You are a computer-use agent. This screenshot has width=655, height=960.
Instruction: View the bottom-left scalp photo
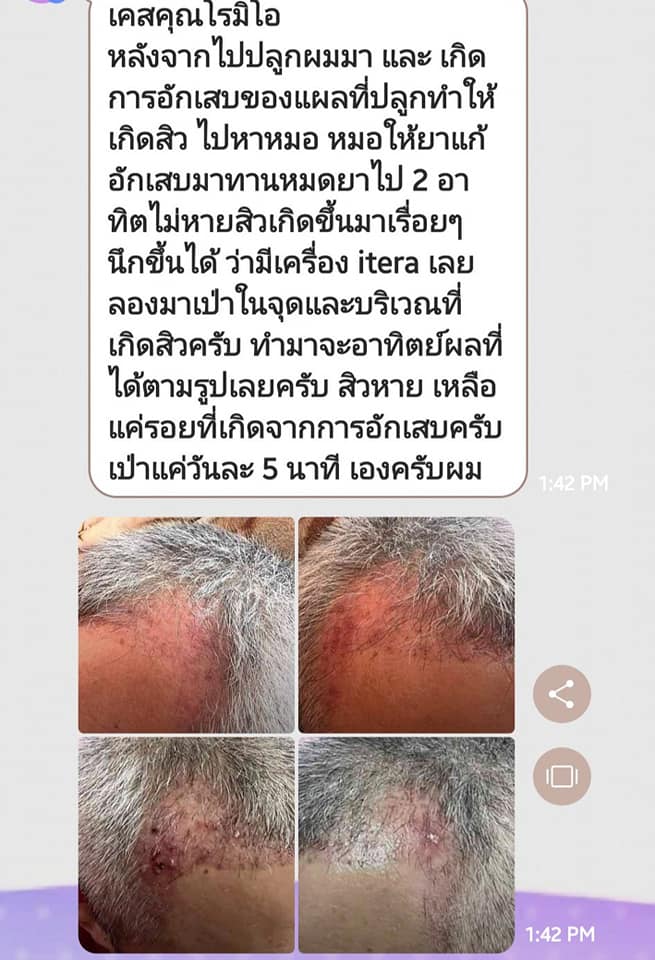(187, 845)
